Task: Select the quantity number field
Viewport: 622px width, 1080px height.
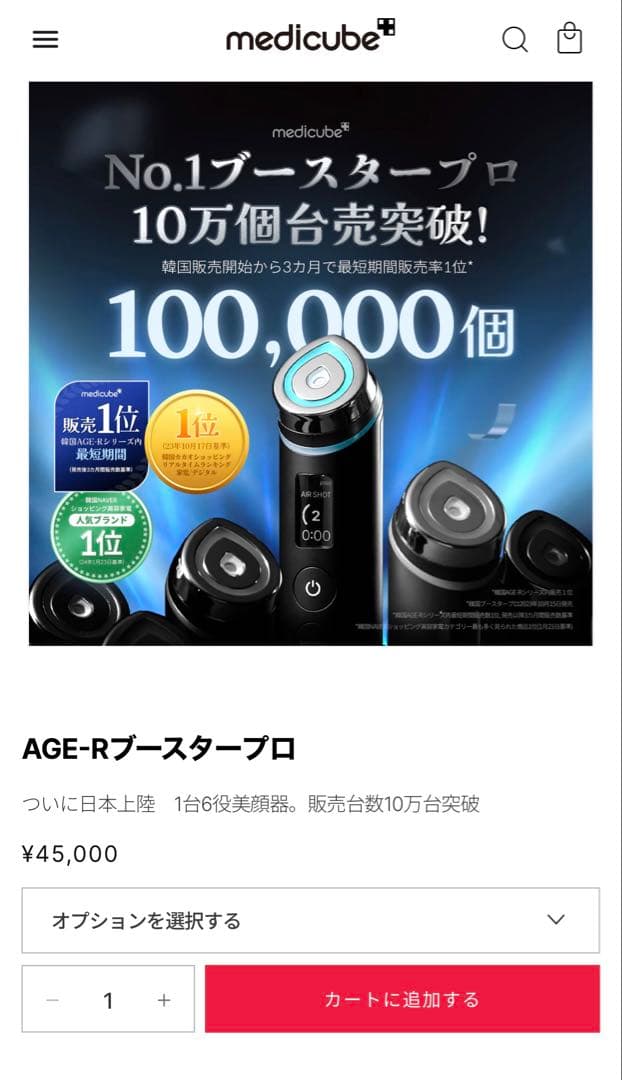Action: [108, 1000]
